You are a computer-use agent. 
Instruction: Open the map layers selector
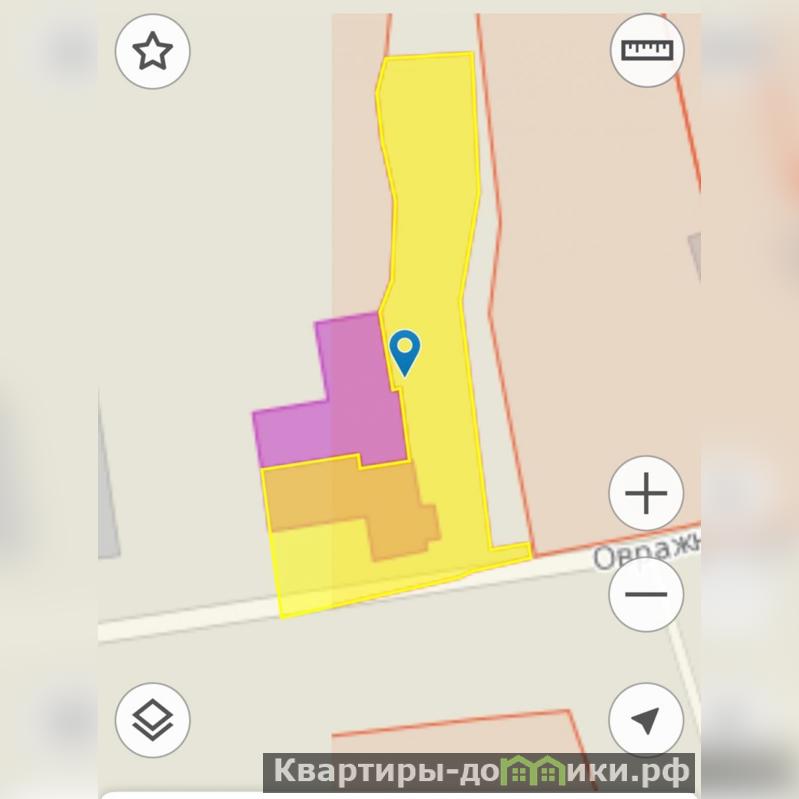153,719
